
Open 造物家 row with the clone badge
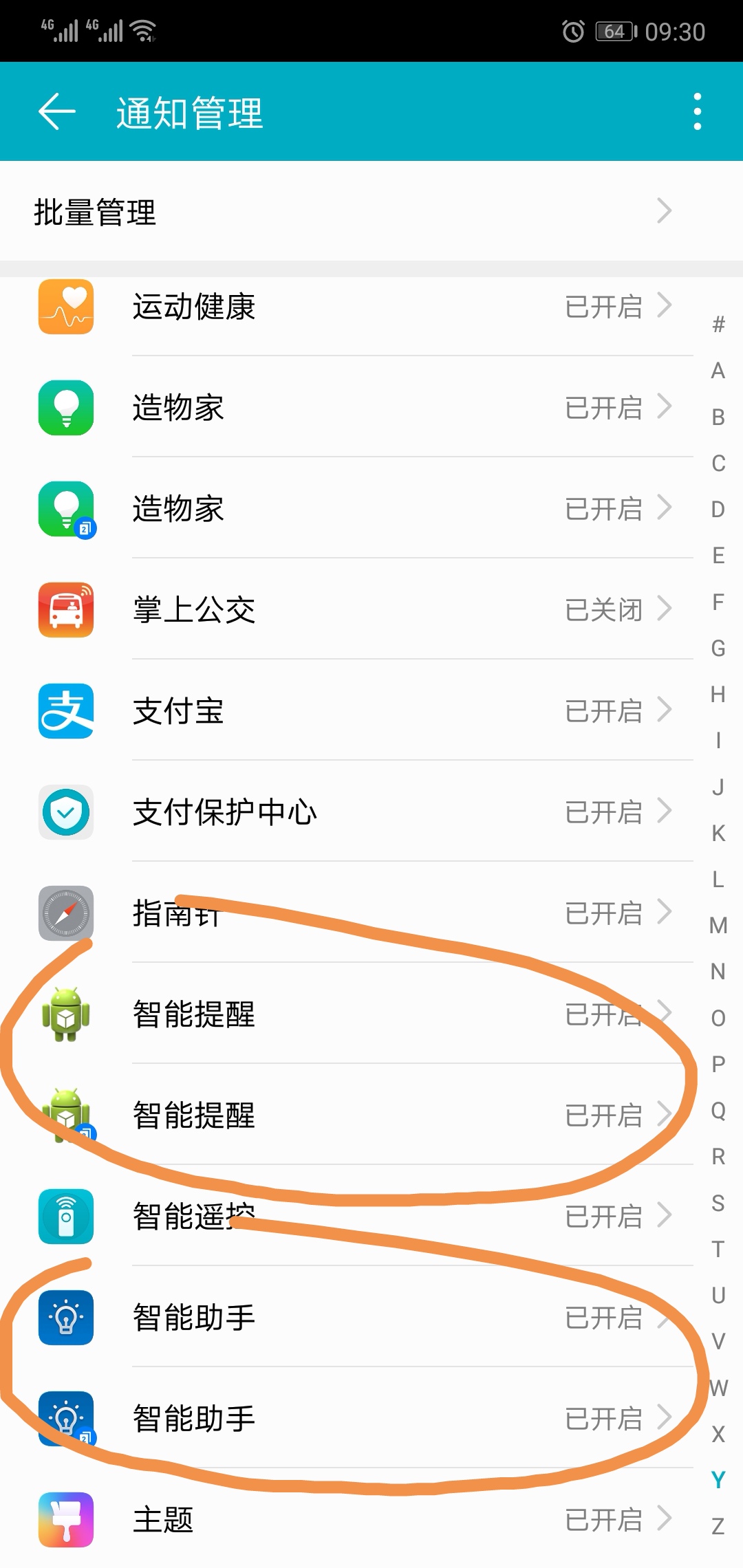[x=347, y=508]
